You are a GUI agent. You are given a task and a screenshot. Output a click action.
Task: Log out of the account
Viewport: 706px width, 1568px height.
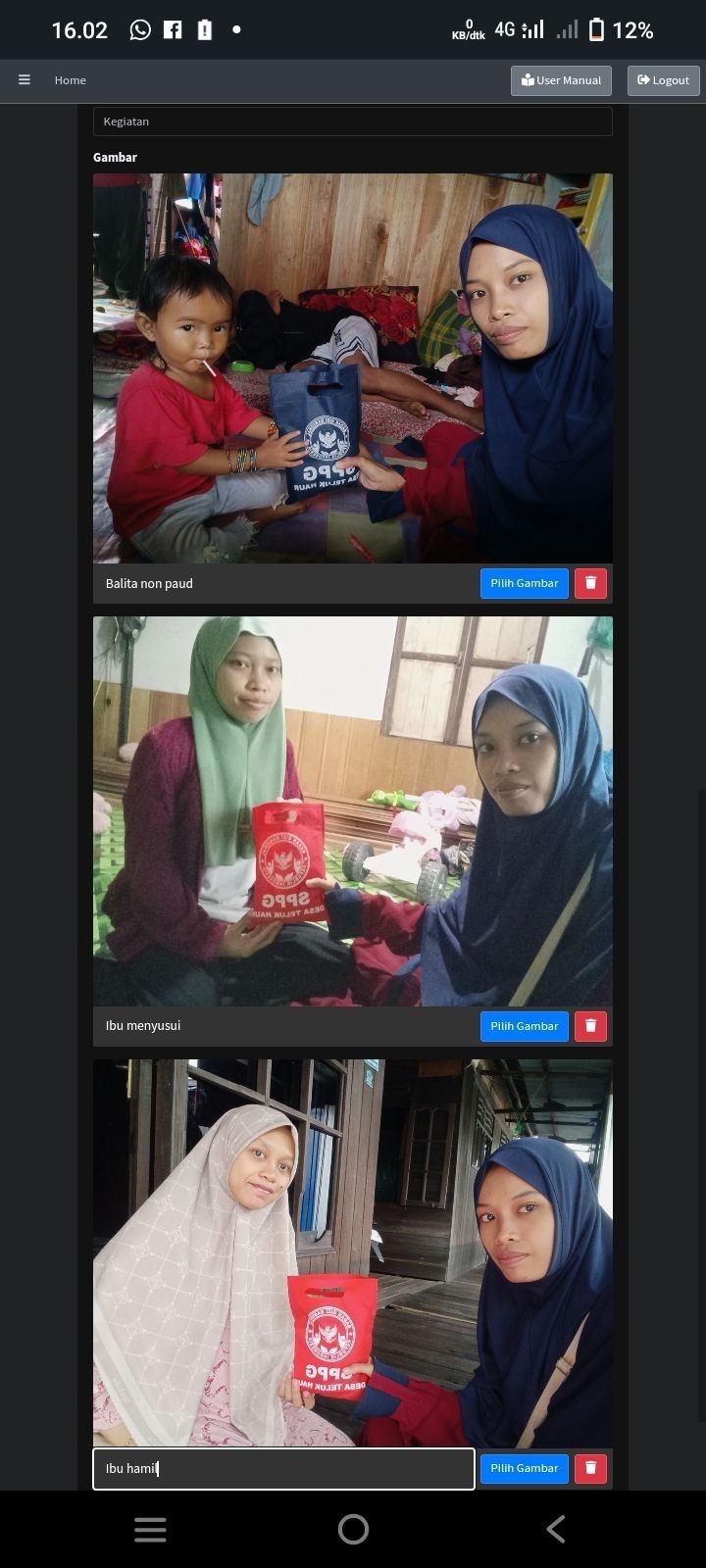(663, 80)
